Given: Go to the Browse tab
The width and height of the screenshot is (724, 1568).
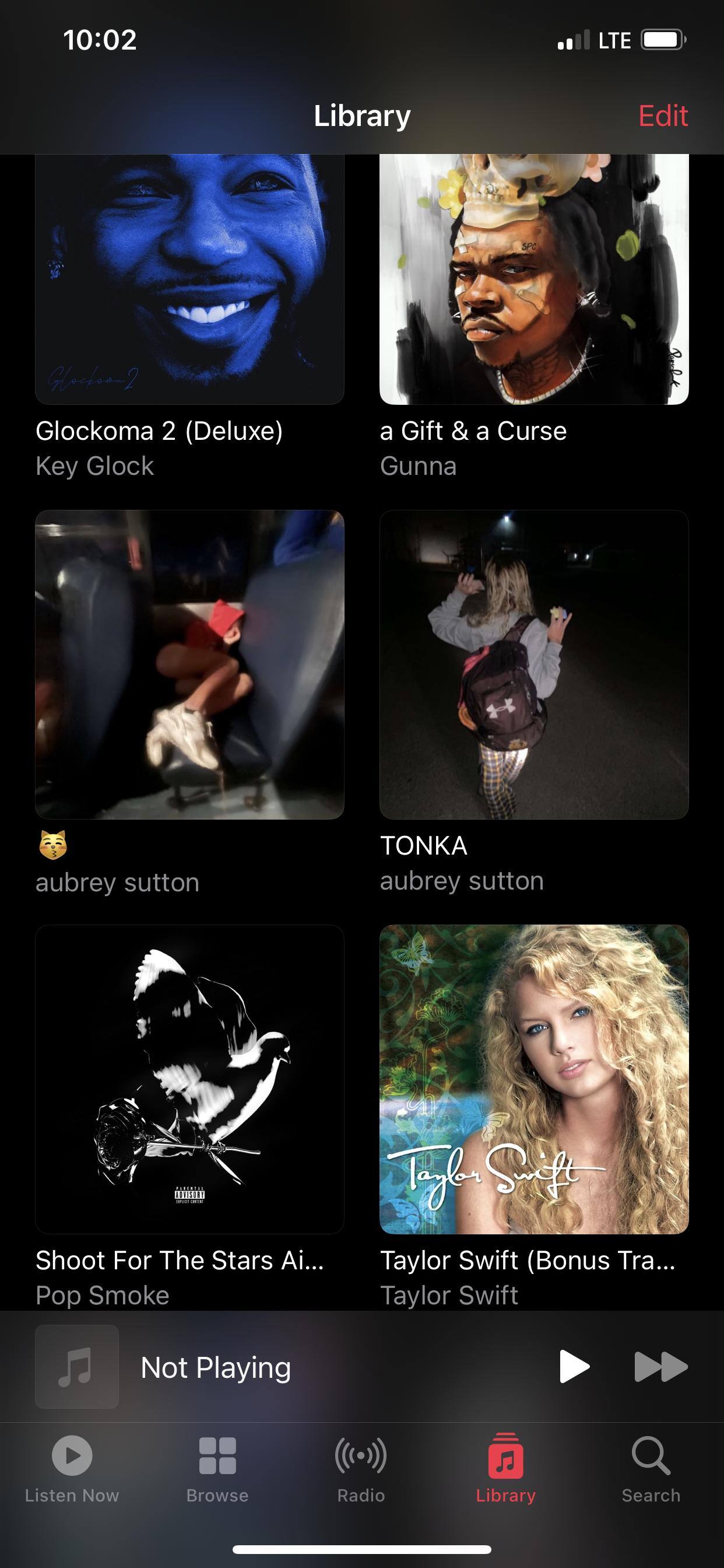Looking at the screenshot, I should [217, 1468].
